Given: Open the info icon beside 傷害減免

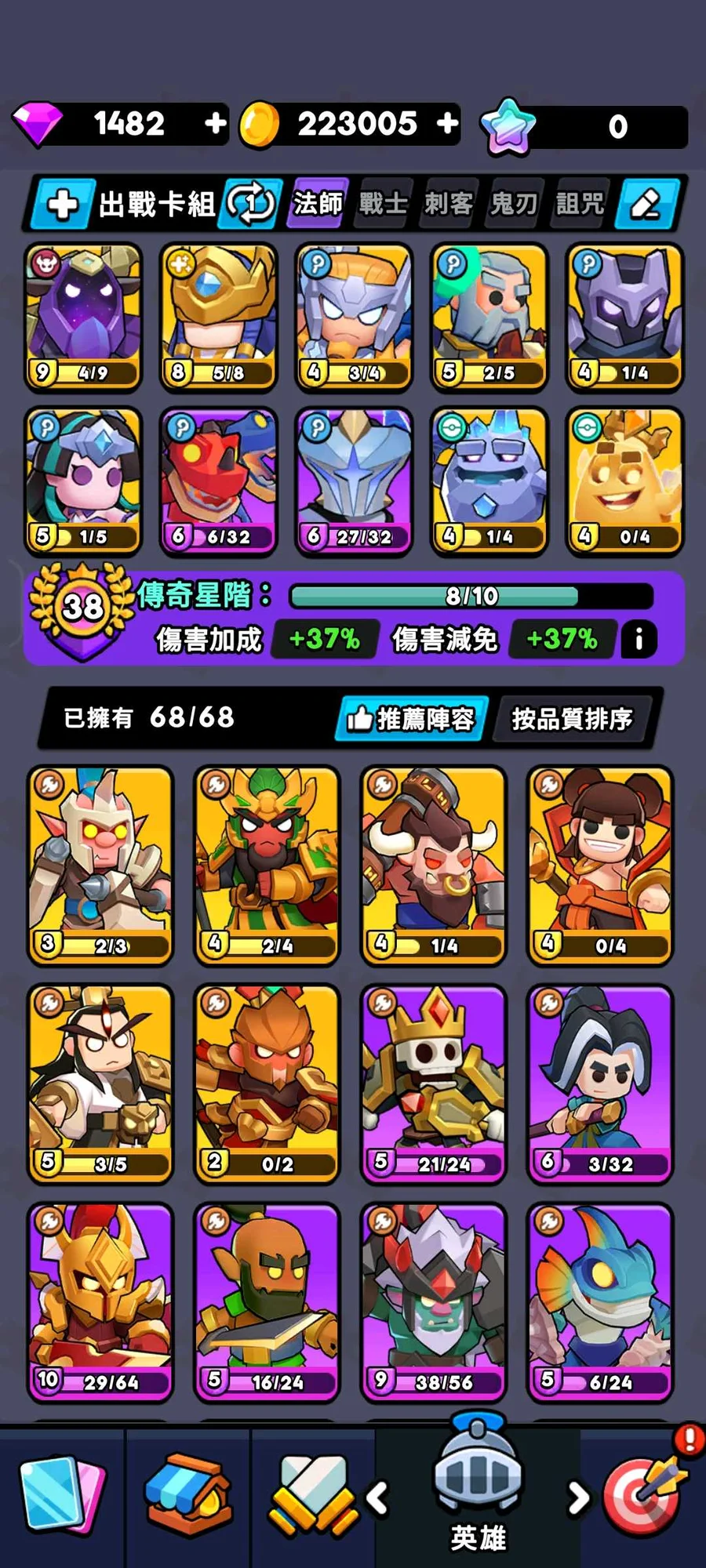Looking at the screenshot, I should click(639, 639).
